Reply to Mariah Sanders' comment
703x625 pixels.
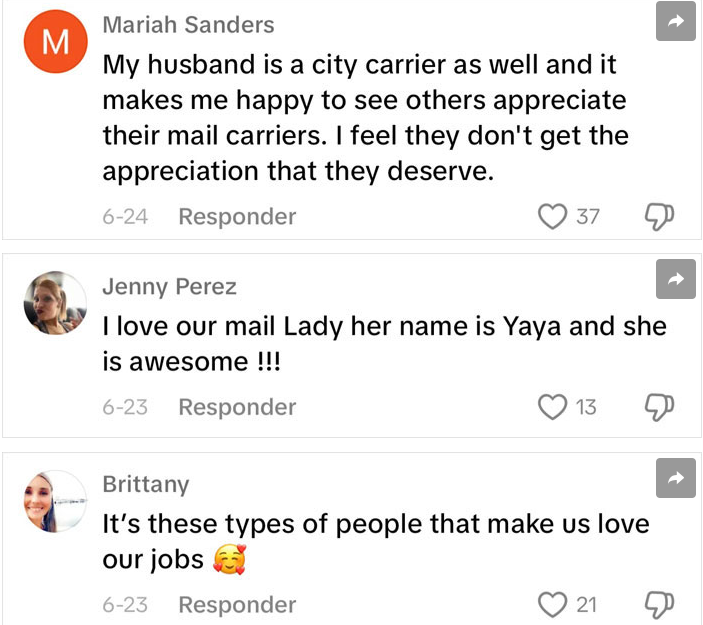[x=237, y=216]
